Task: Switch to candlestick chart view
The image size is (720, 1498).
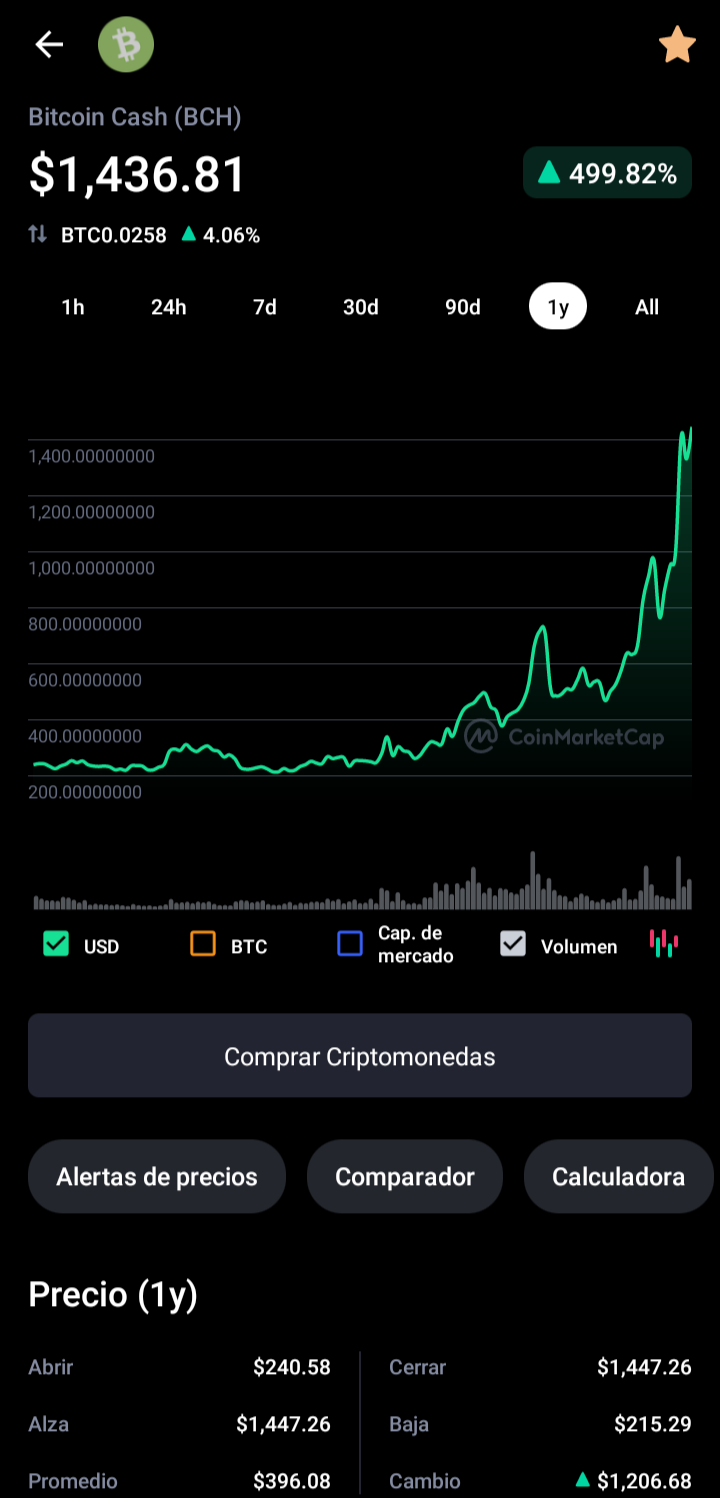Action: (664, 943)
